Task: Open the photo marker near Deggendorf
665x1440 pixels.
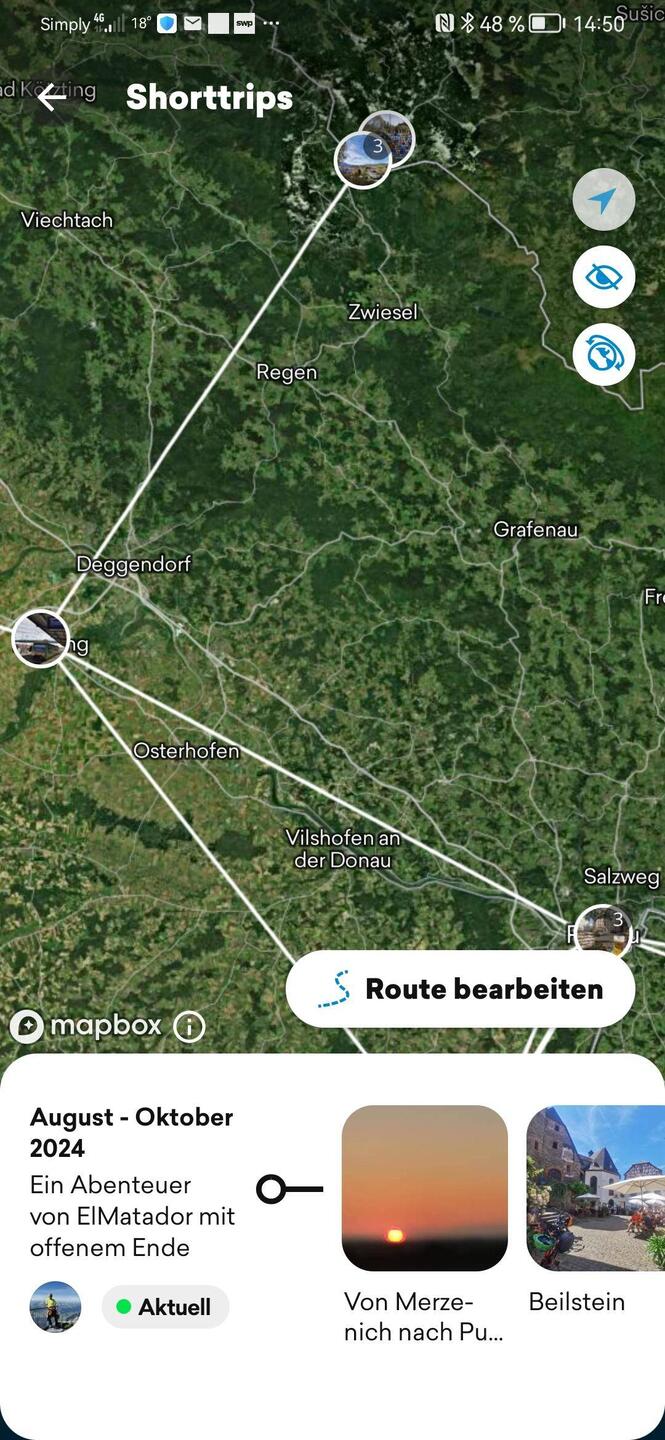Action: [40, 637]
